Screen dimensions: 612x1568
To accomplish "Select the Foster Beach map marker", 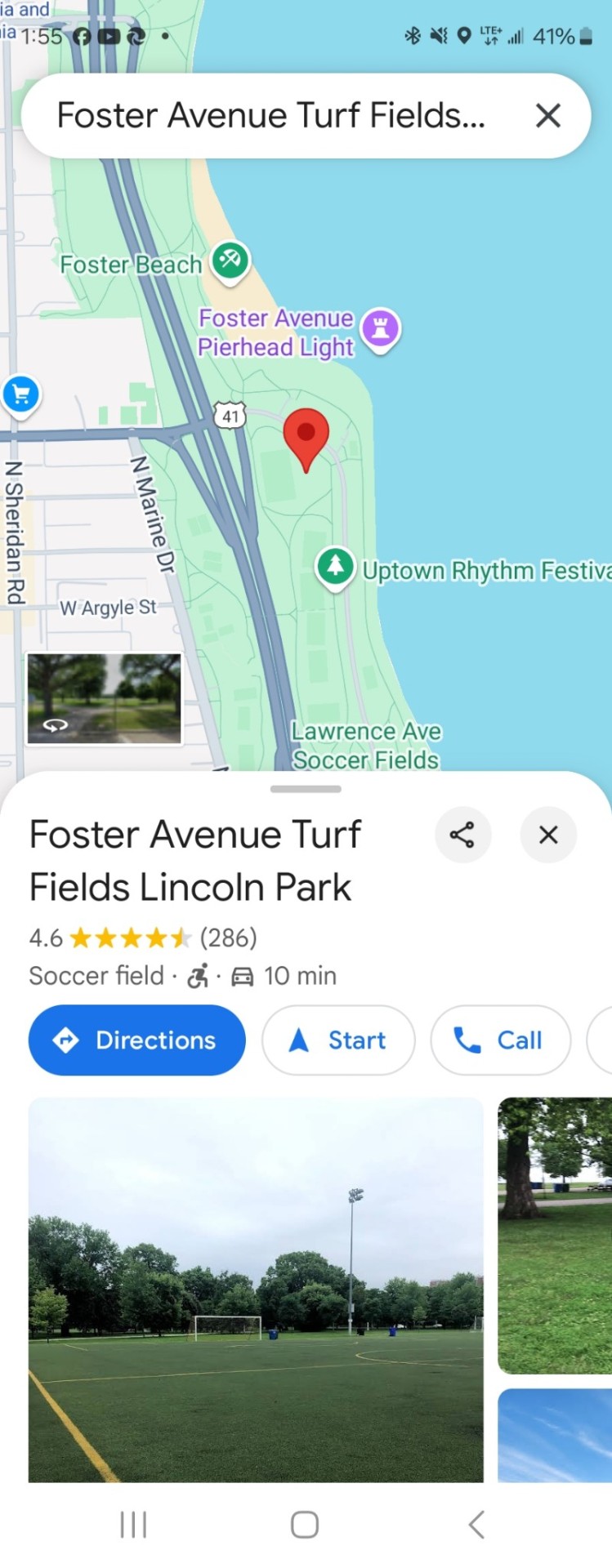I will pyautogui.click(x=230, y=261).
